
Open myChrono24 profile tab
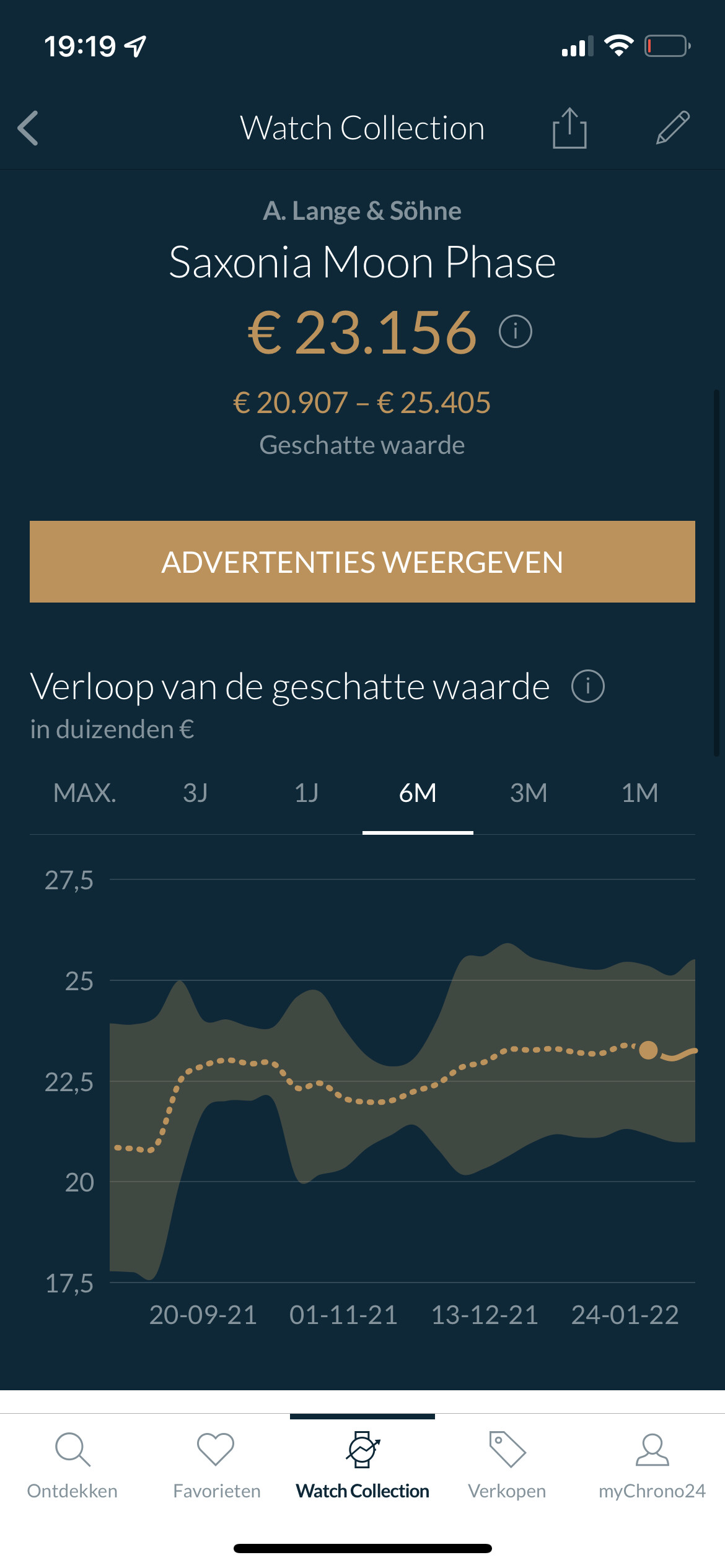coord(652,1466)
